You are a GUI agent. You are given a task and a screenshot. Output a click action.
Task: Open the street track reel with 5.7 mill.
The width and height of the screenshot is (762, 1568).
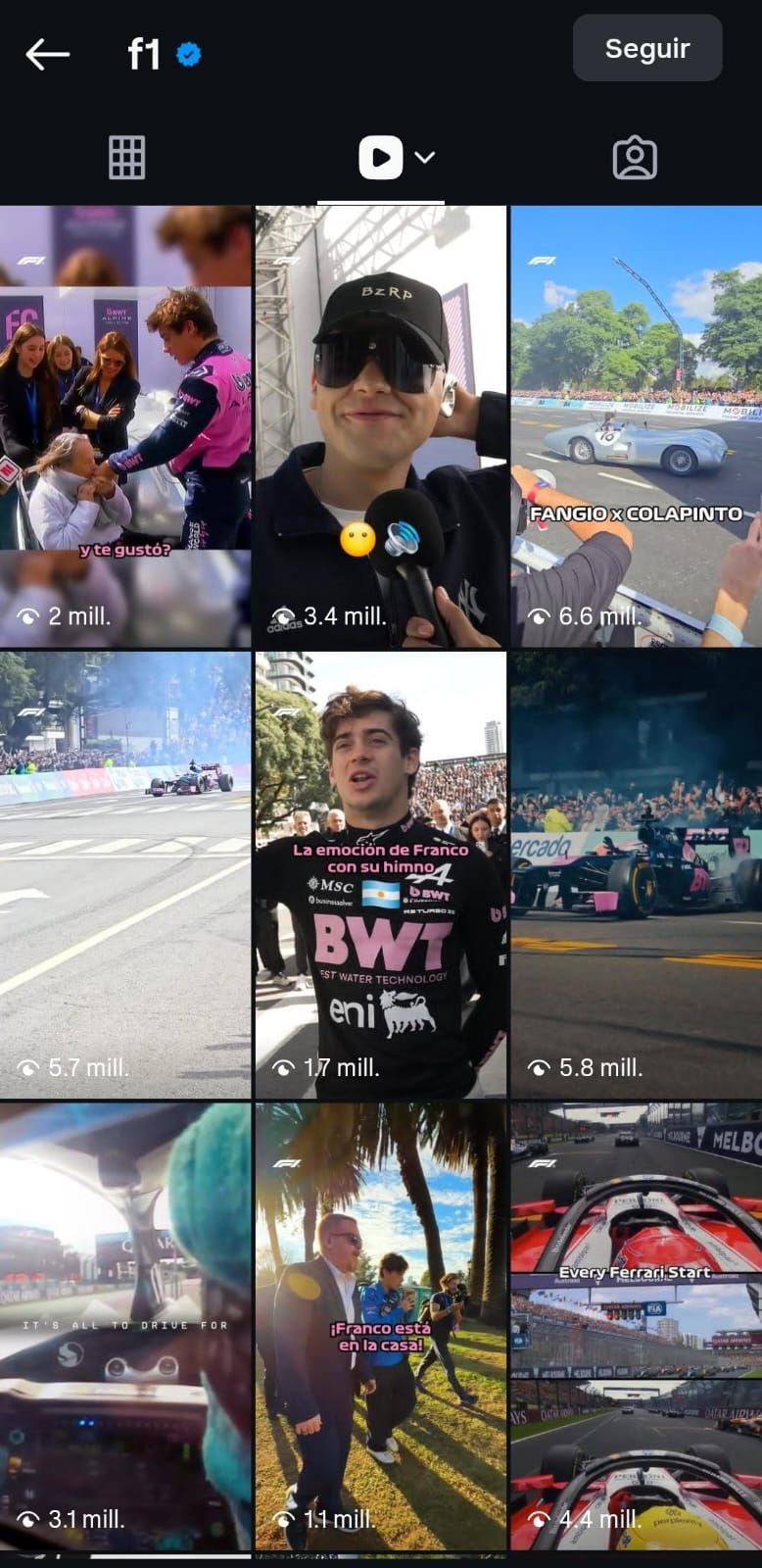pyautogui.click(x=125, y=874)
